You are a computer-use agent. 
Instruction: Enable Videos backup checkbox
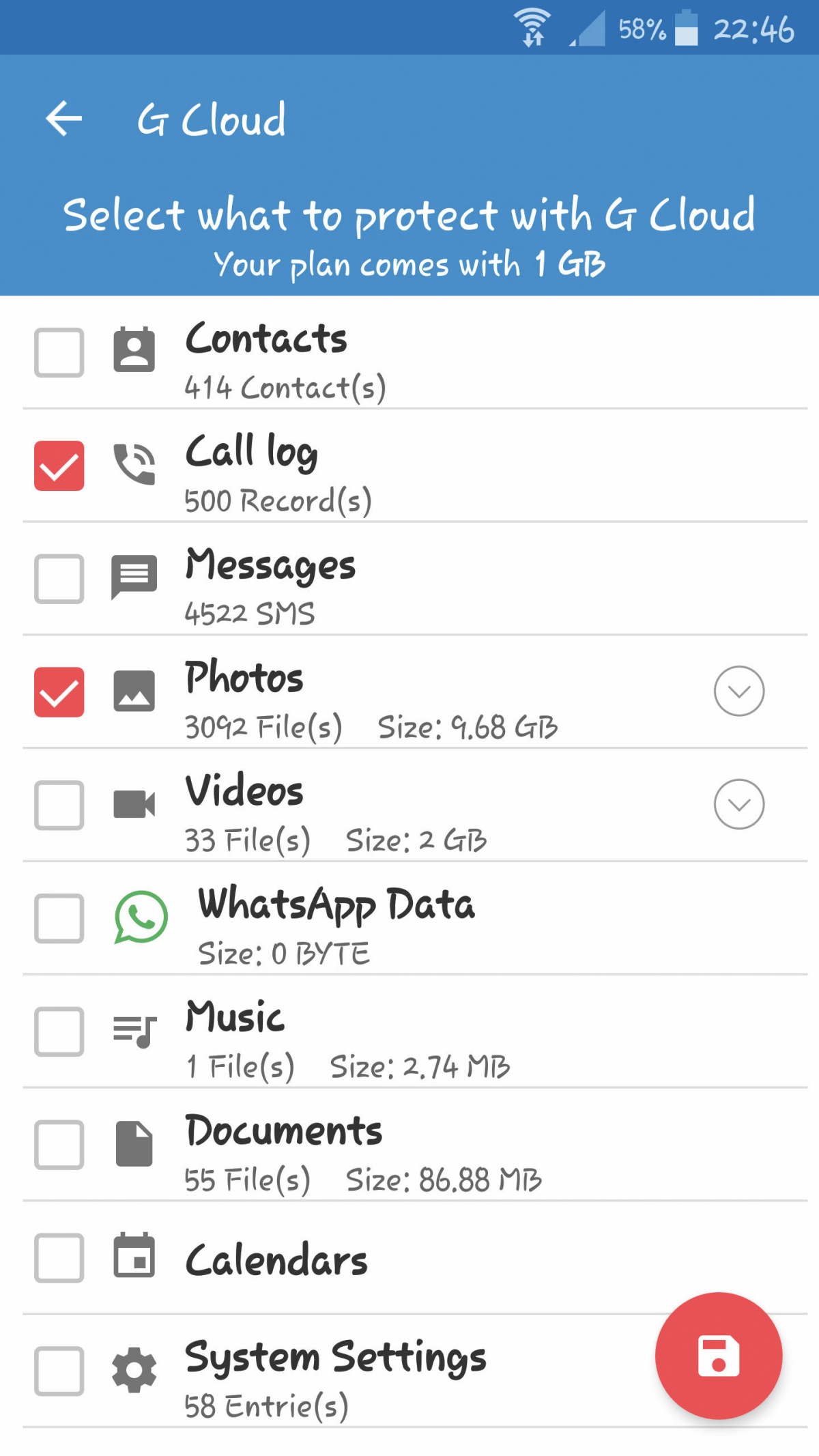click(59, 805)
